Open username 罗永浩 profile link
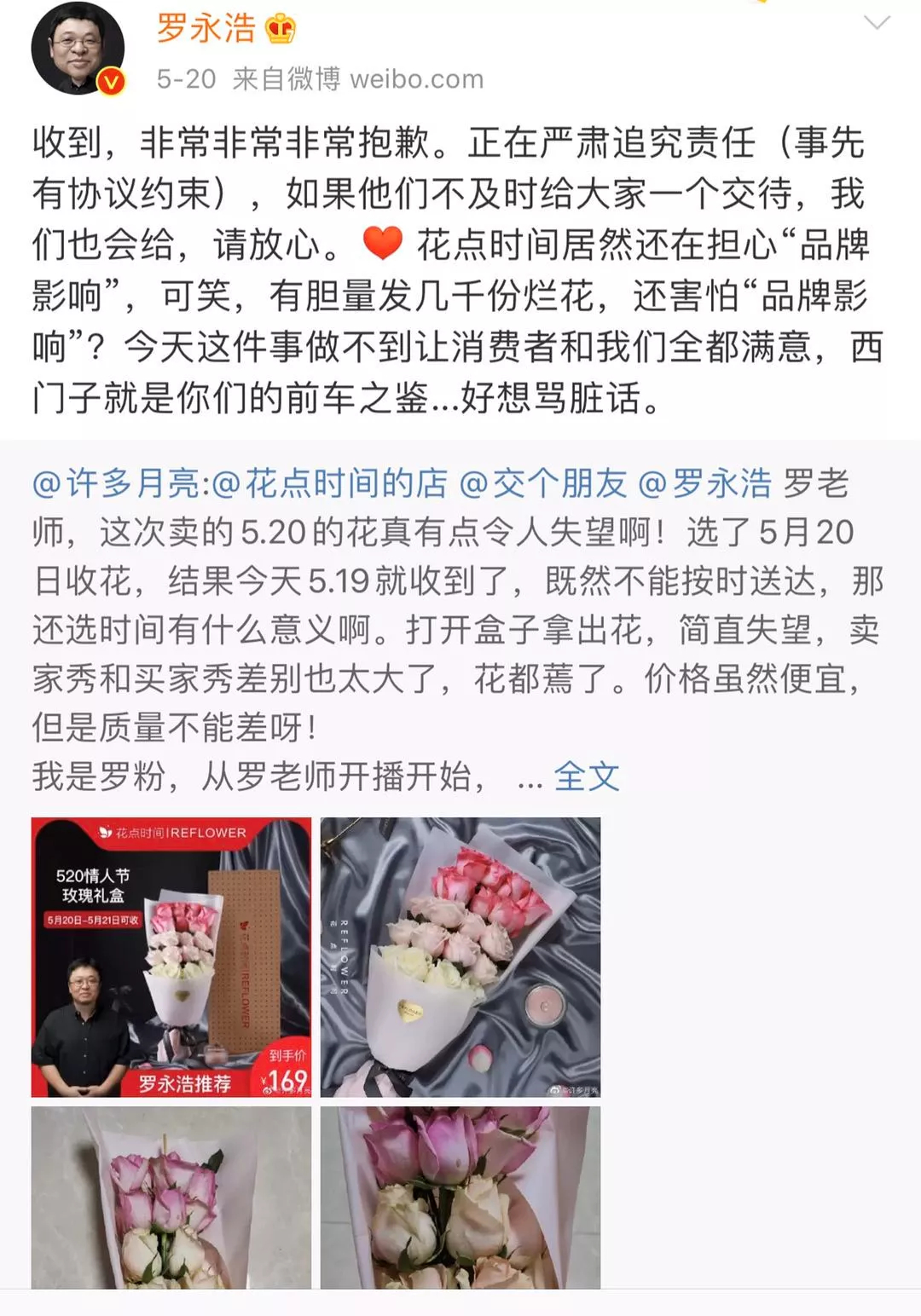Viewport: 921px width, 1316px height. (206, 29)
